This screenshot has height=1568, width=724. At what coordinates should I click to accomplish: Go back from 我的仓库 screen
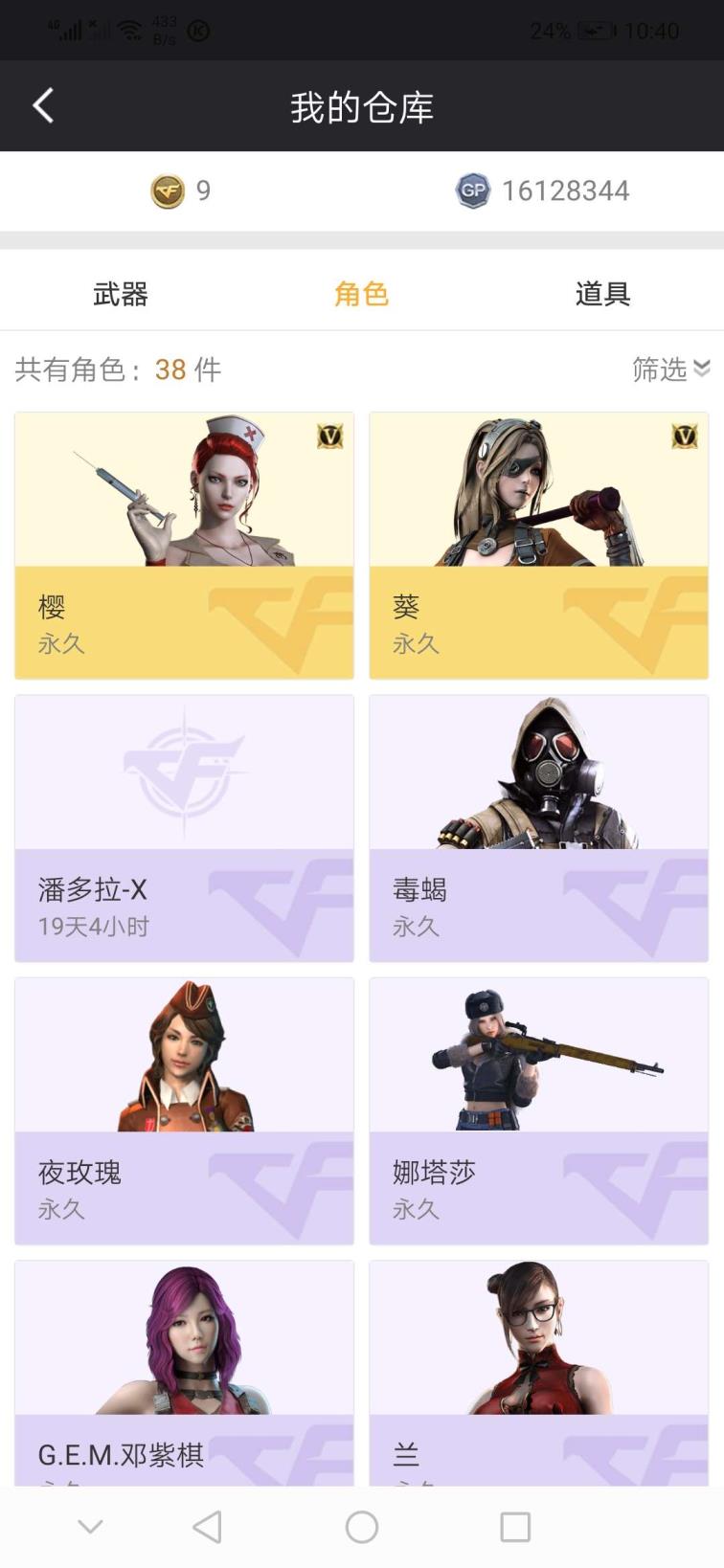[43, 105]
